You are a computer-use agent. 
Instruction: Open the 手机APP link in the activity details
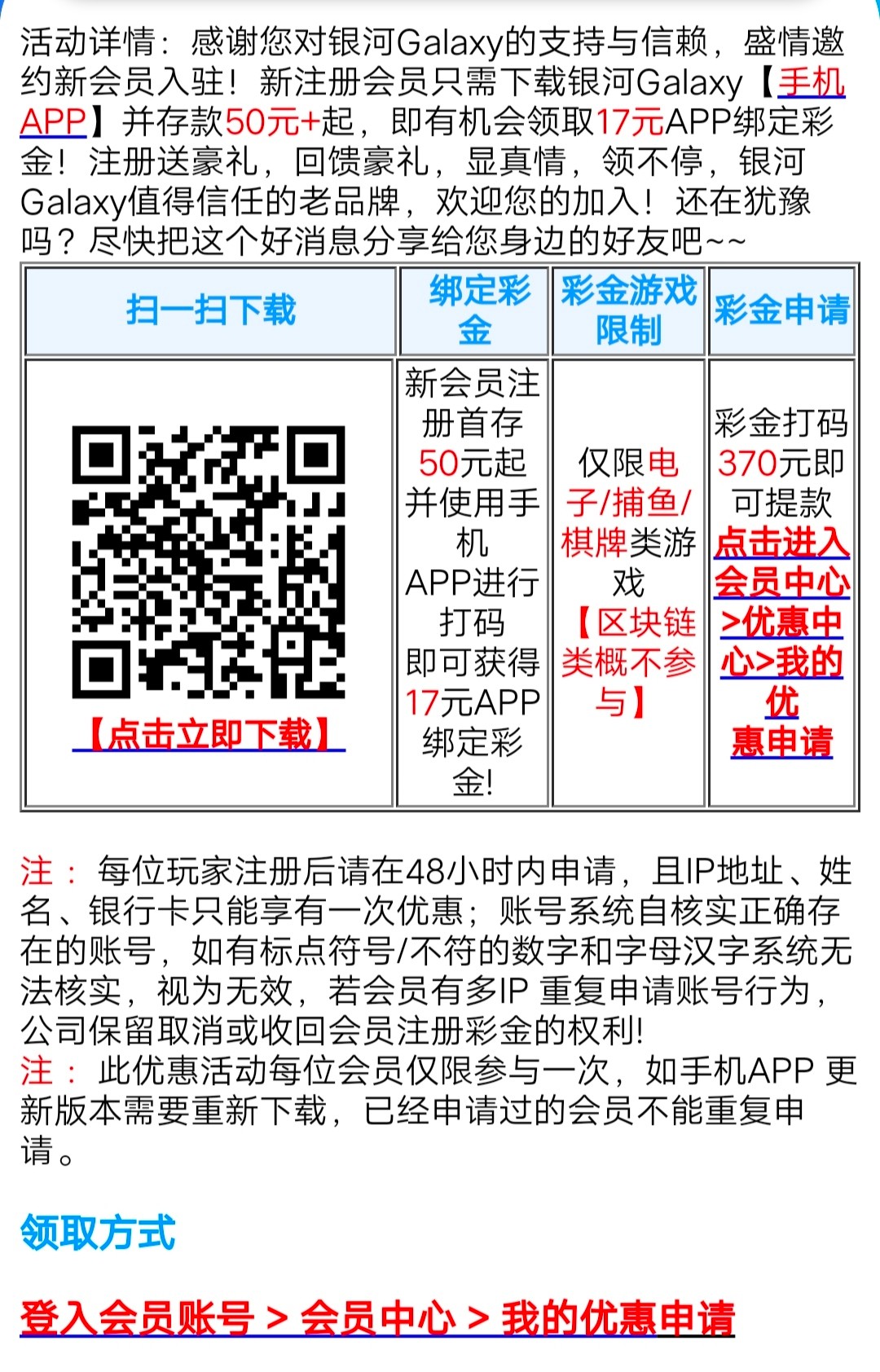tap(811, 83)
